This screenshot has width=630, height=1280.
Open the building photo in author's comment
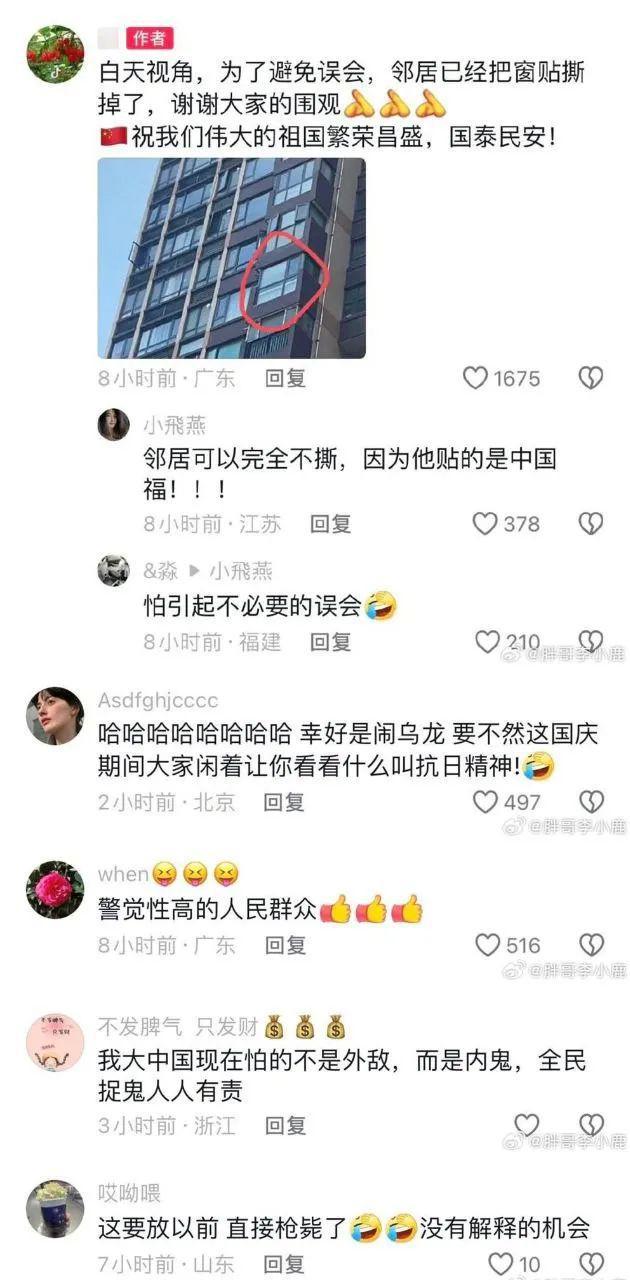click(231, 258)
